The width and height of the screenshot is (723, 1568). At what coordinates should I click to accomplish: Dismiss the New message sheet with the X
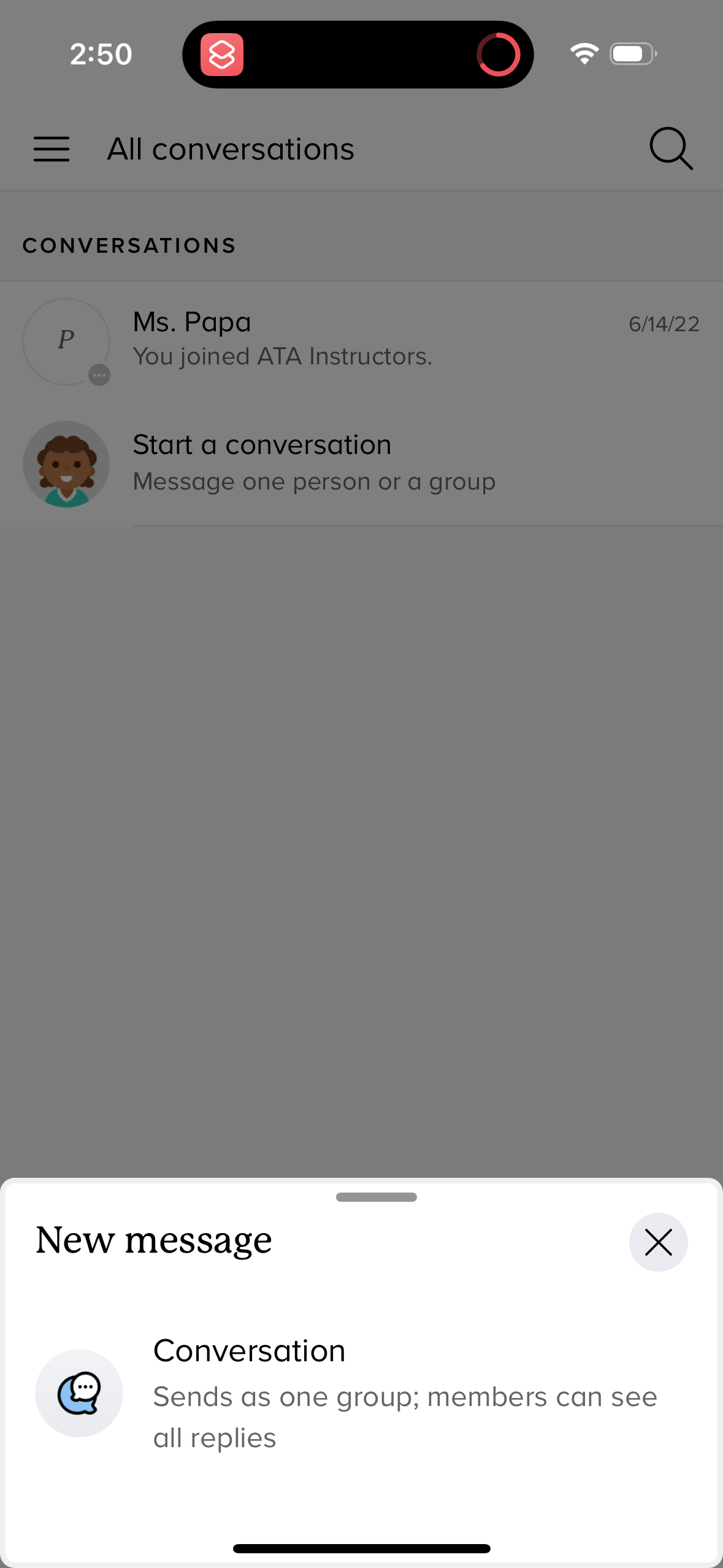(x=658, y=1242)
